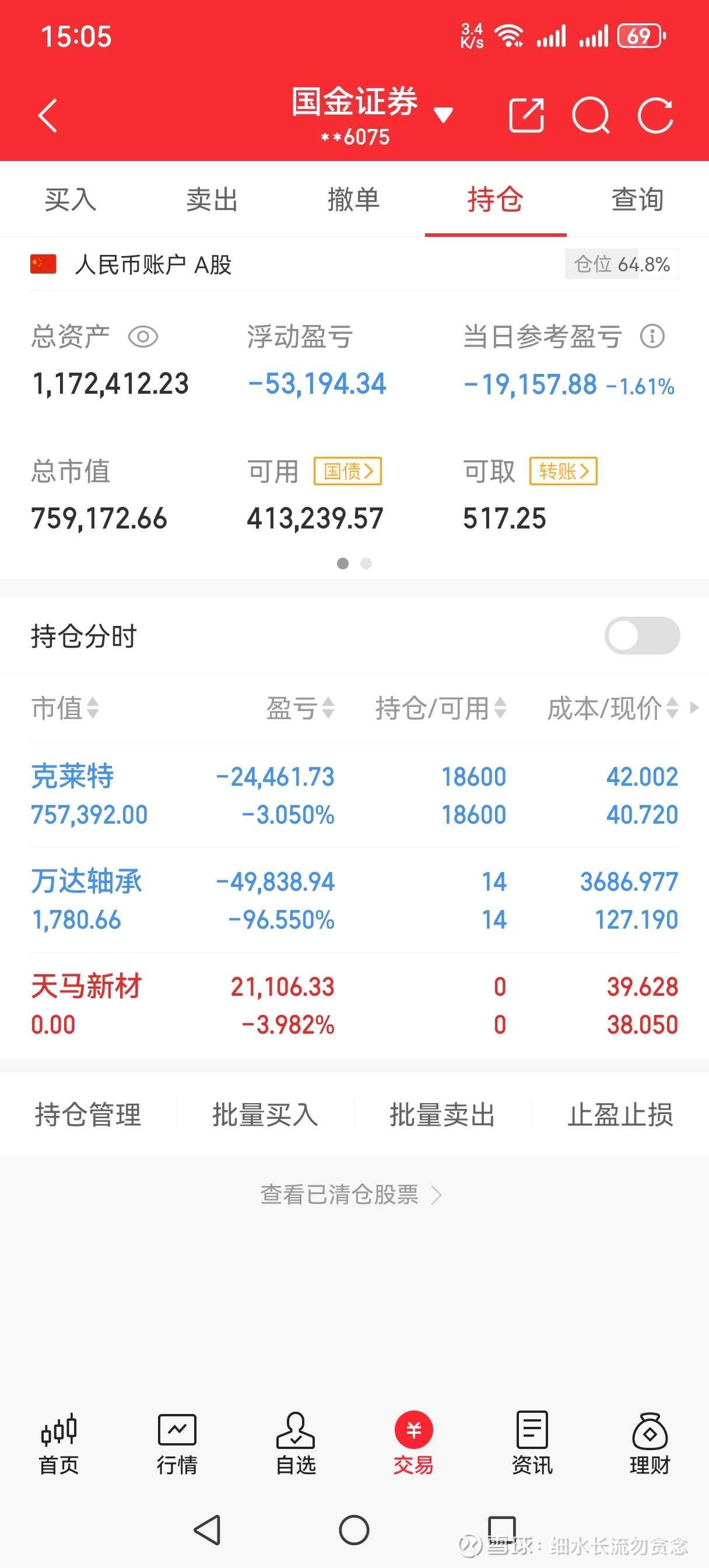Refresh the holdings data
Viewport: 709px width, 1568px height.
pyautogui.click(x=655, y=115)
